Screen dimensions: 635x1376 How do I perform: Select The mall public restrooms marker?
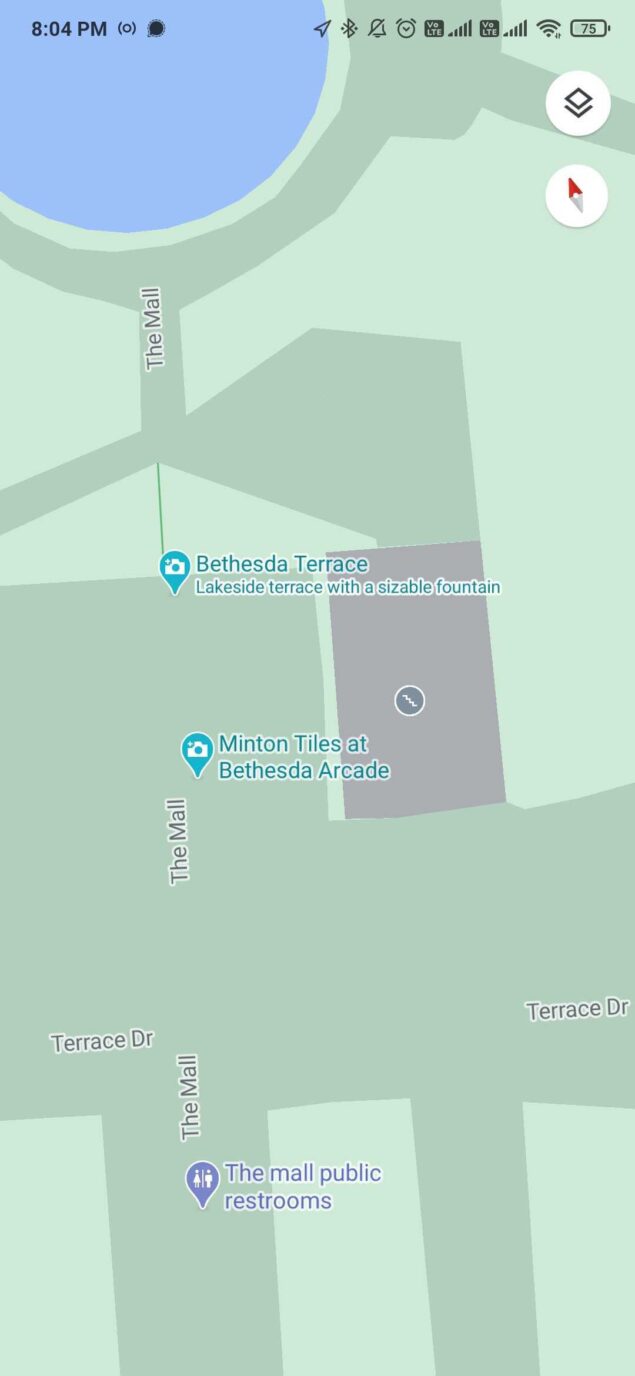[x=203, y=1181]
